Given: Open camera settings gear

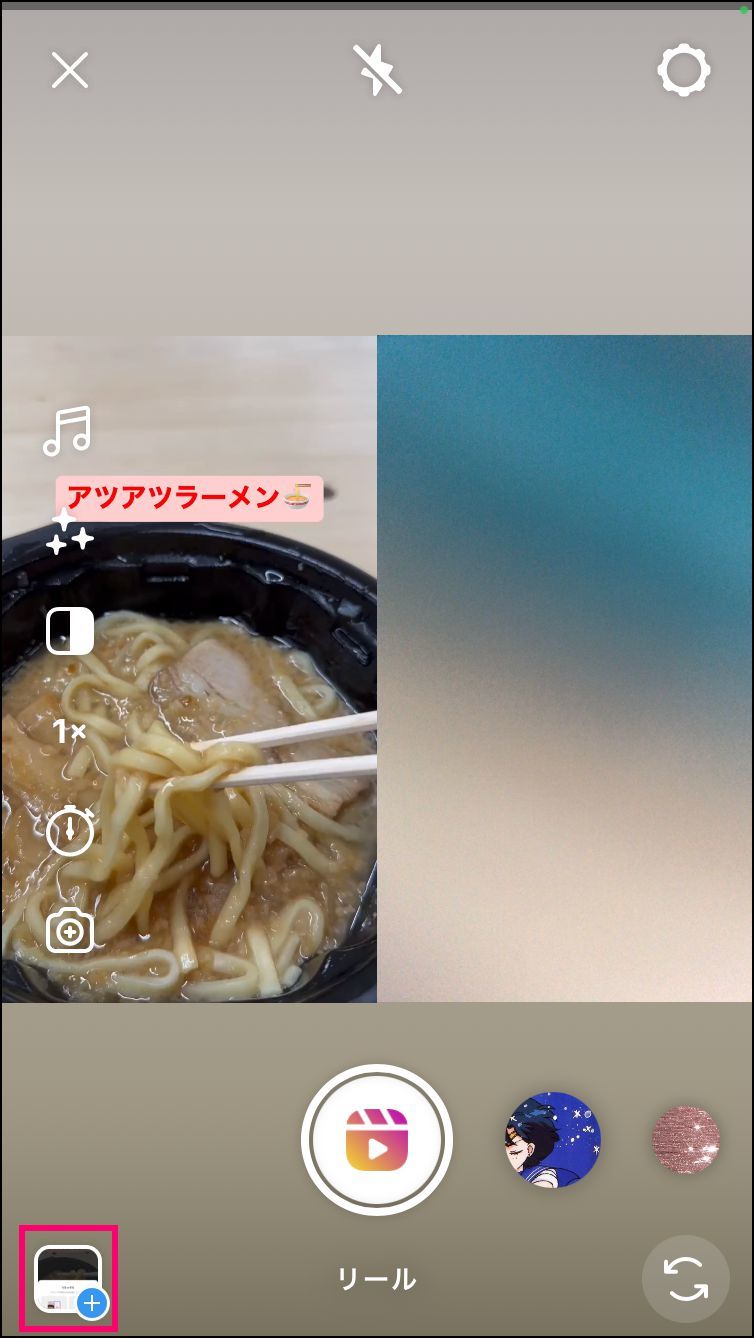Looking at the screenshot, I should tap(684, 70).
